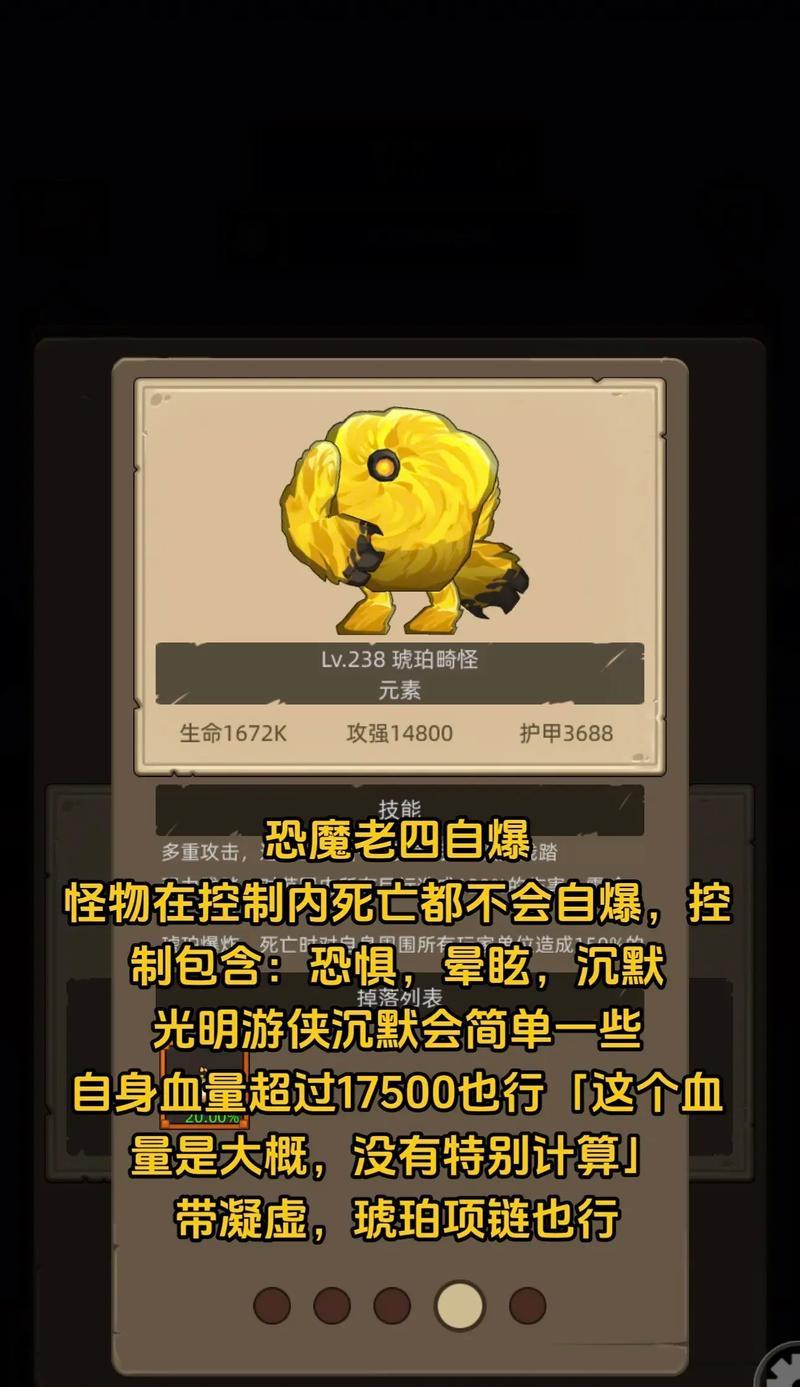Jump to the third monster page dot
Image resolution: width=800 pixels, height=1387 pixels.
[x=392, y=1305]
